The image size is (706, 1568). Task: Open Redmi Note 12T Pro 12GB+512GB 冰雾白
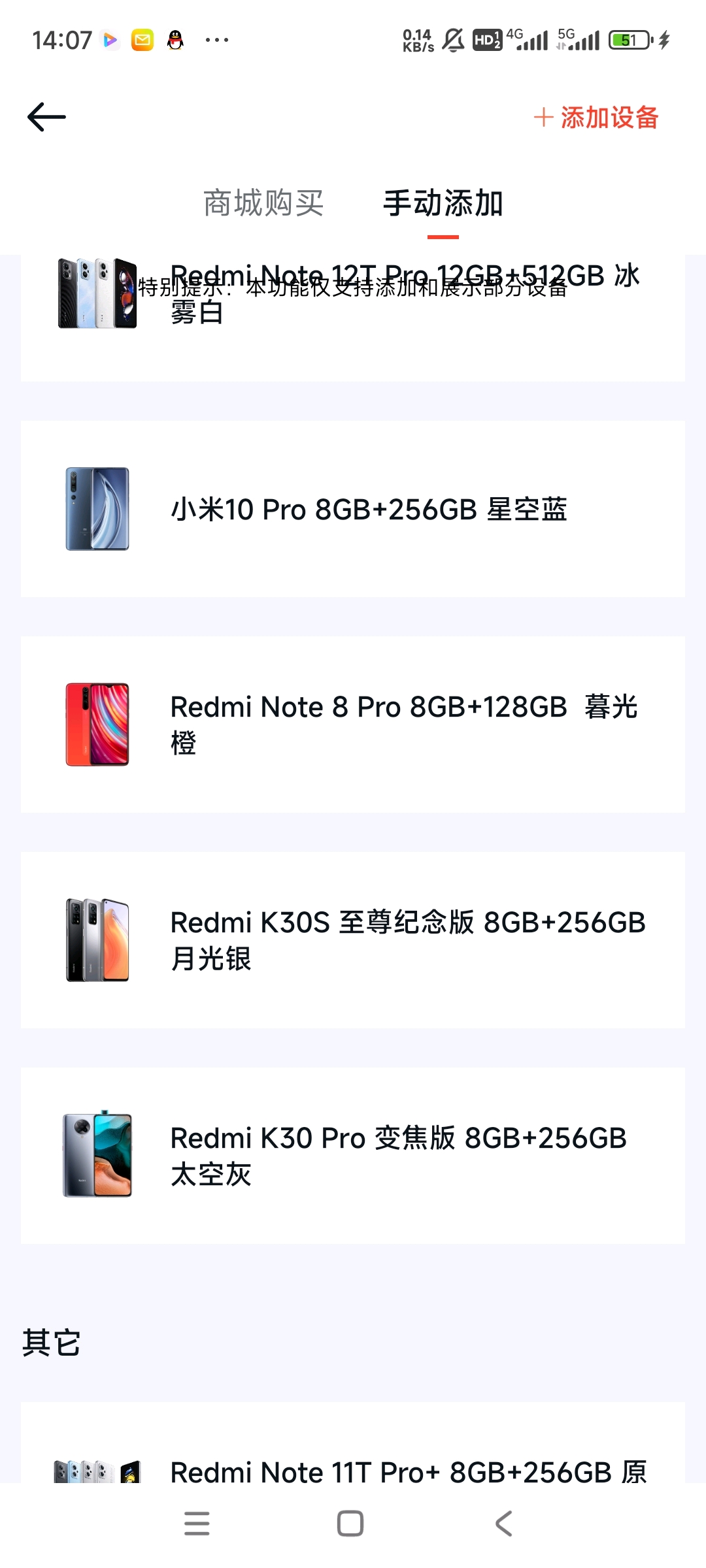click(353, 318)
